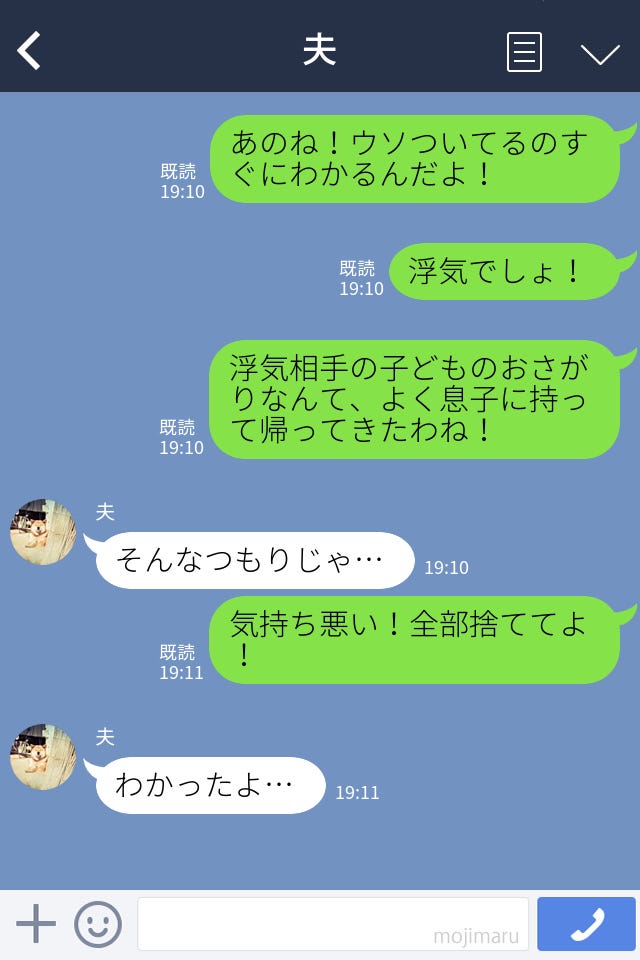Open the plus attachment menu
This screenshot has height=960, width=640.
[36, 924]
